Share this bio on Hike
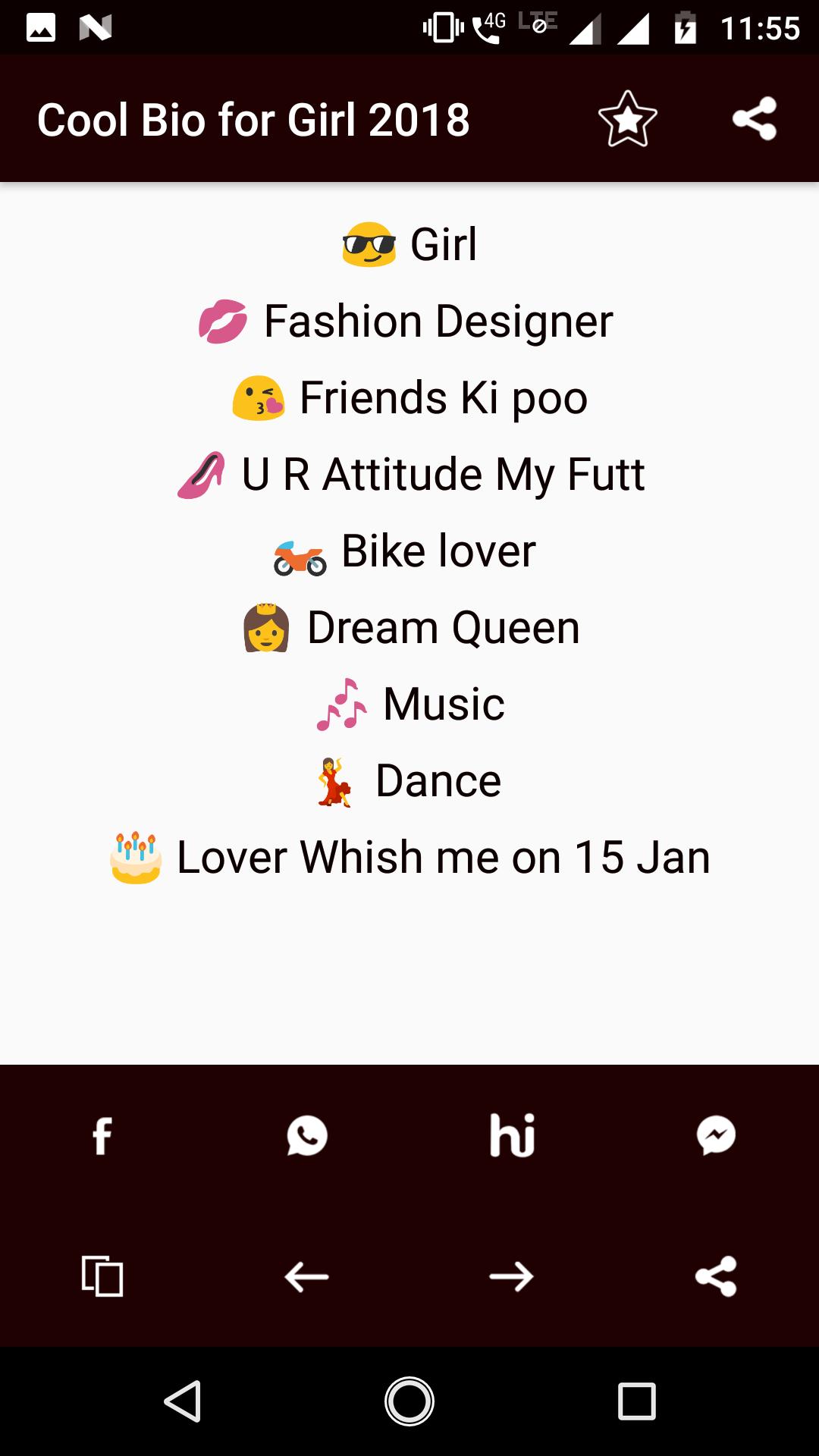The image size is (819, 1456). pos(512,1135)
